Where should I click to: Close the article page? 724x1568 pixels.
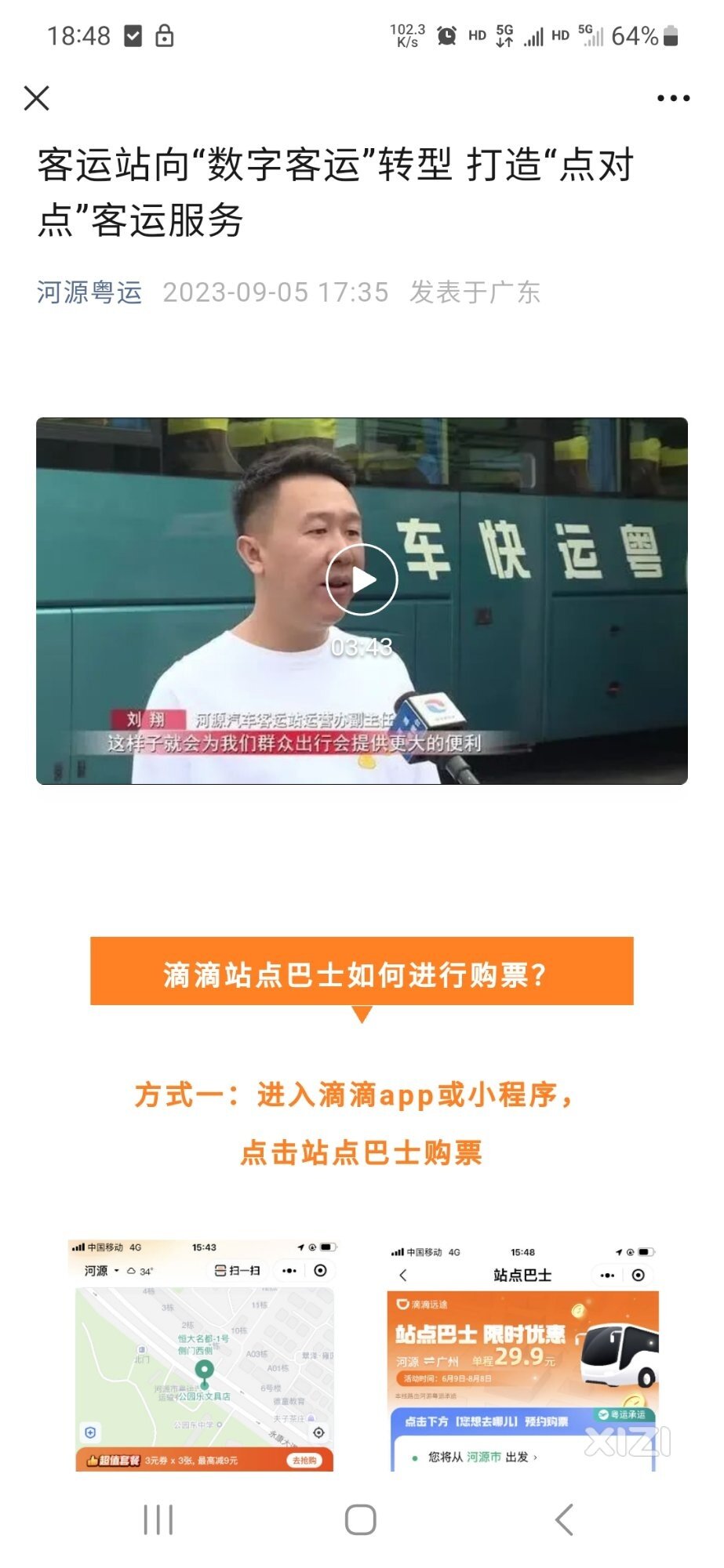37,98
